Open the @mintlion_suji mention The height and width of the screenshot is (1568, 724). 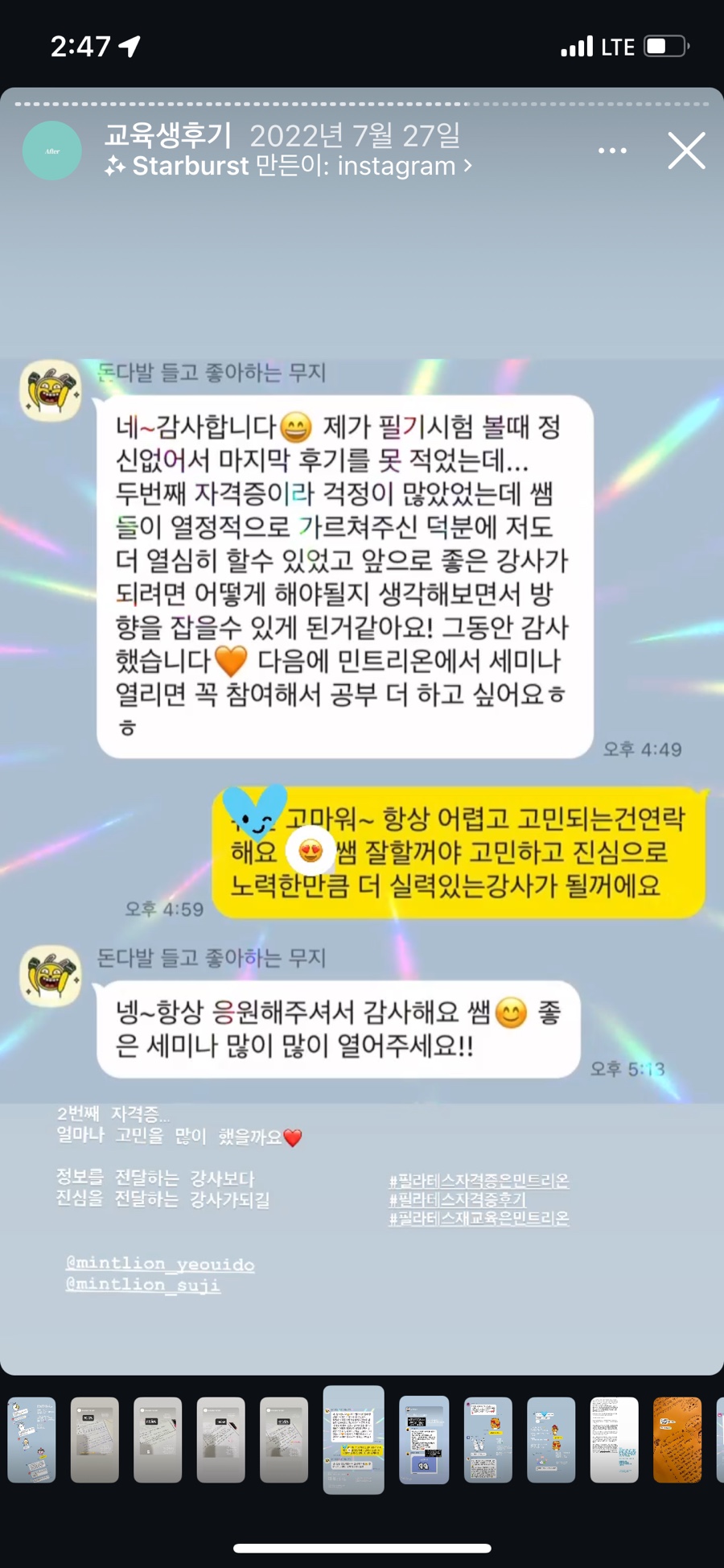click(143, 1285)
